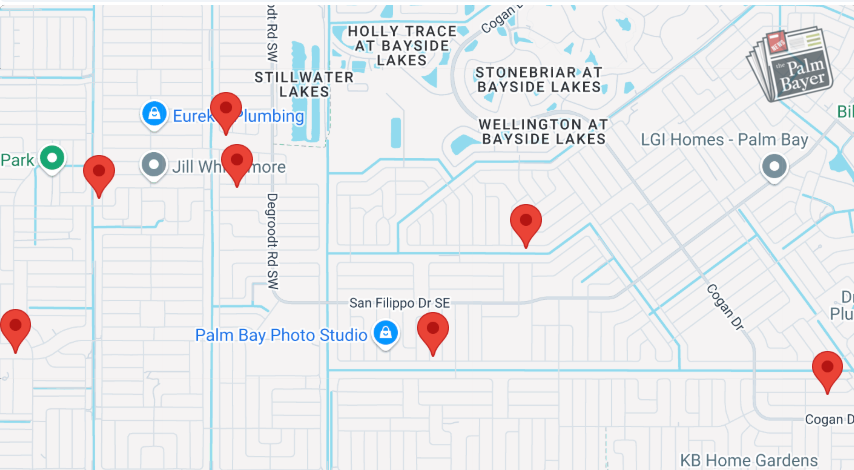
Task: Tap the red pin covering Jill Whittemore's name
Action: 237,162
